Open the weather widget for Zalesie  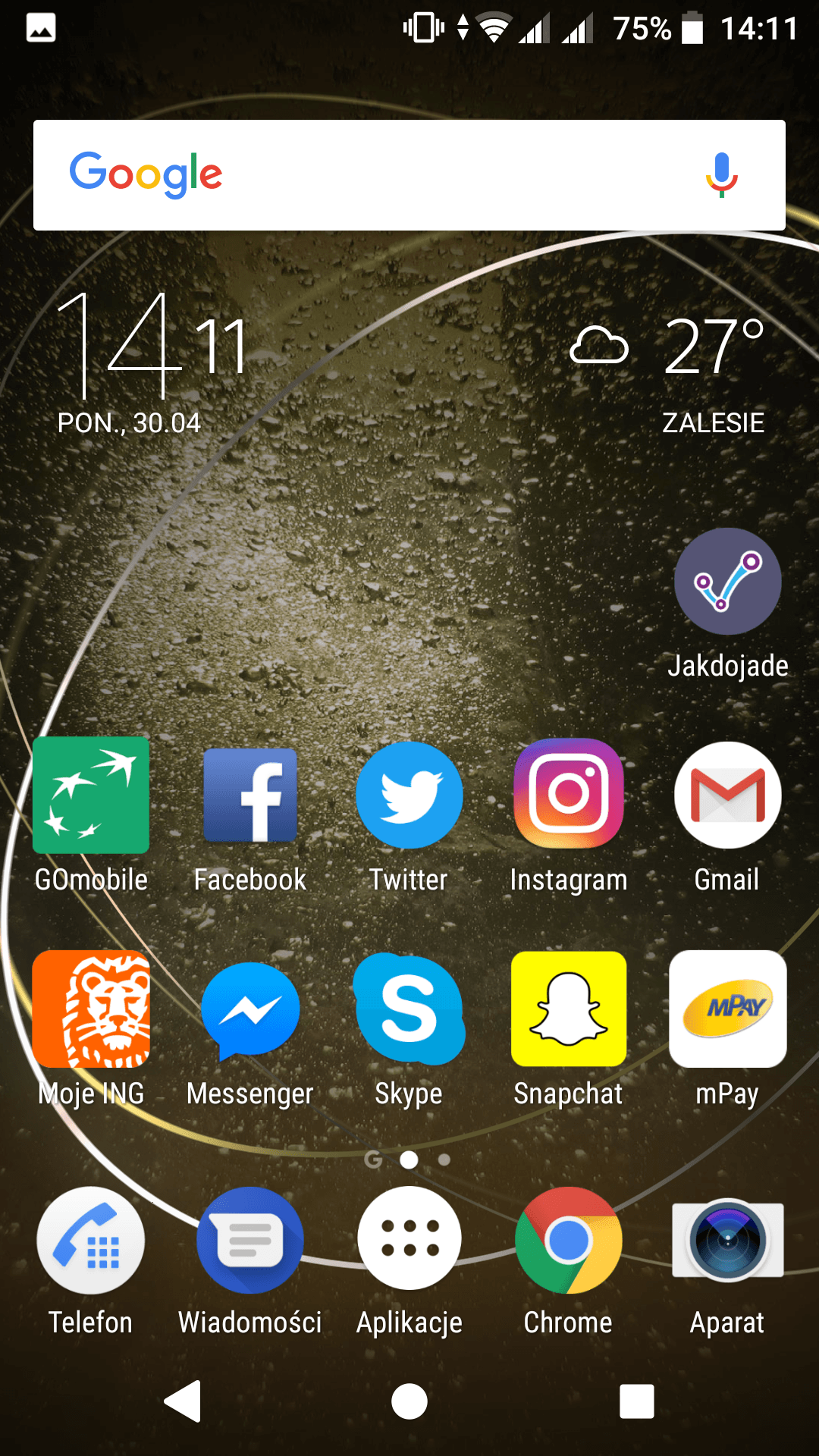click(x=667, y=375)
